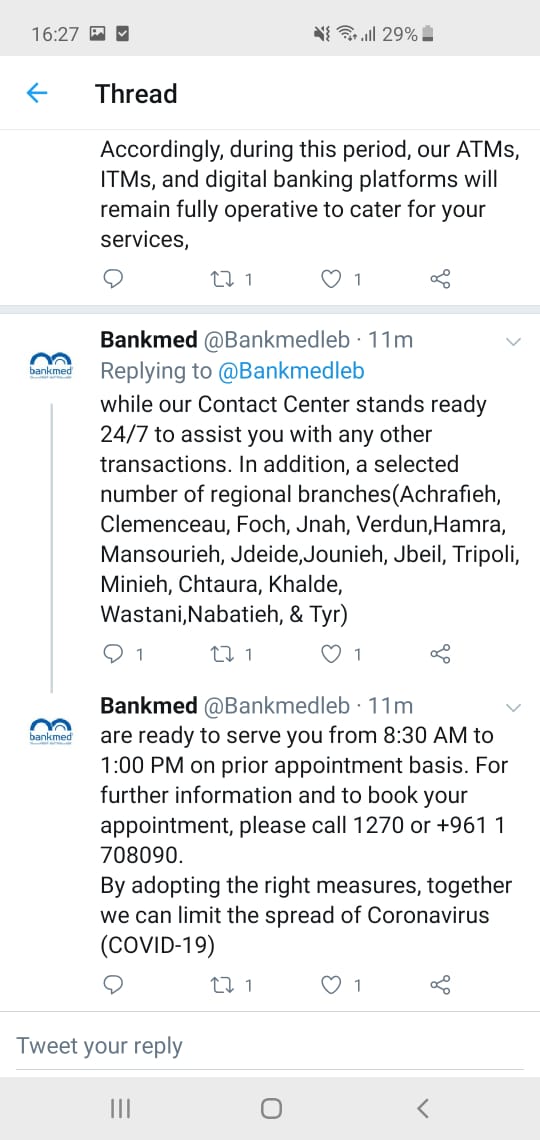Screen dimensions: 540x1140
Task: Open the @Bankmedleb link after Replying to
Action: tap(291, 371)
